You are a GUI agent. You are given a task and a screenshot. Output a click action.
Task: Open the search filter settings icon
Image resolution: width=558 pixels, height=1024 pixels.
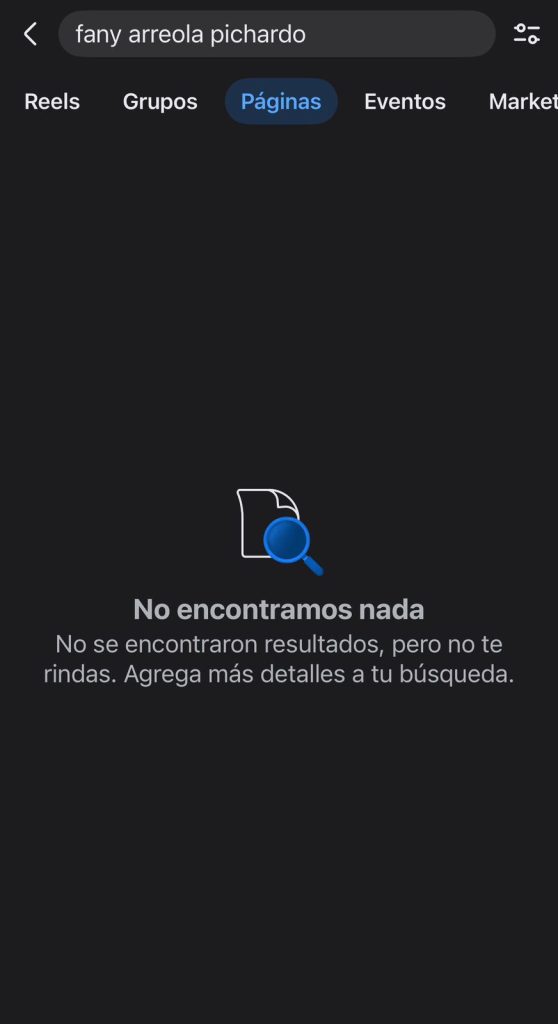coord(527,34)
